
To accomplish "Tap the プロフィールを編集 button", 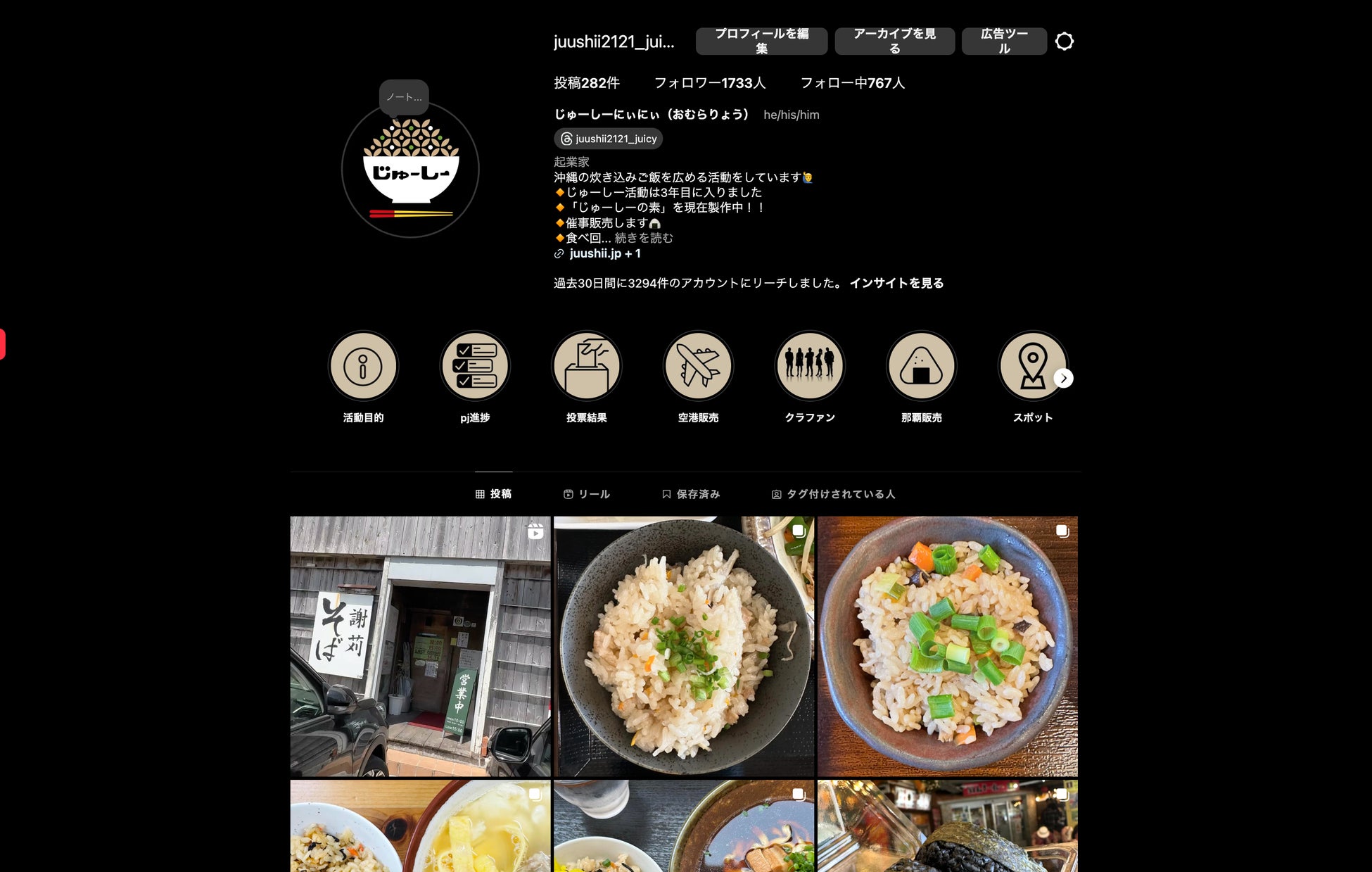I will coord(761,41).
